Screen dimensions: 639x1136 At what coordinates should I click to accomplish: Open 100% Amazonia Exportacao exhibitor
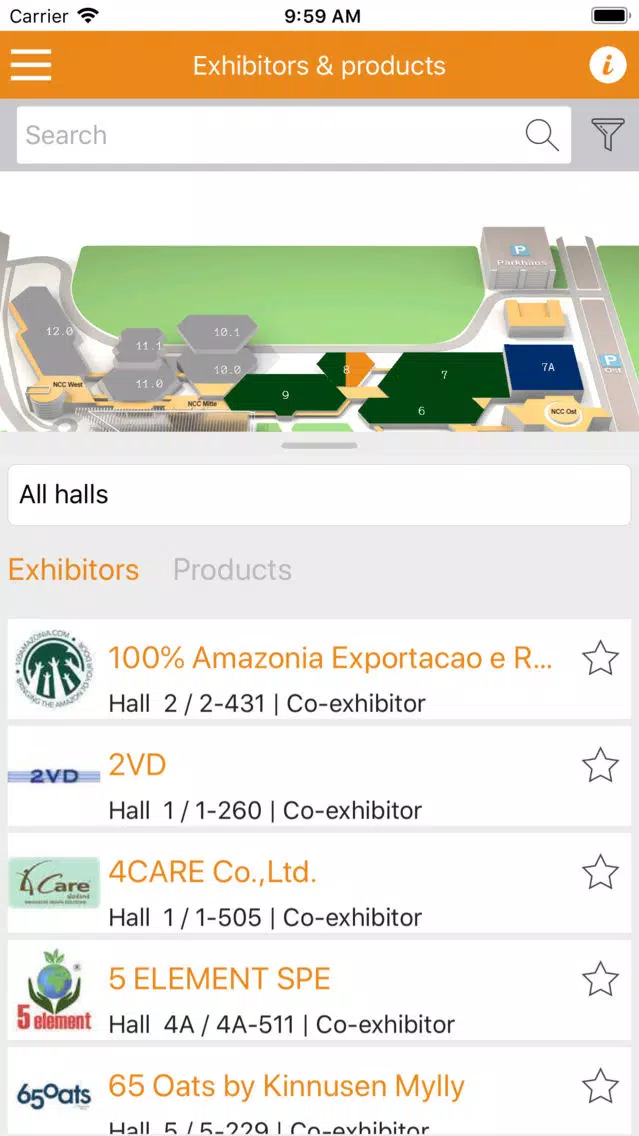320,669
